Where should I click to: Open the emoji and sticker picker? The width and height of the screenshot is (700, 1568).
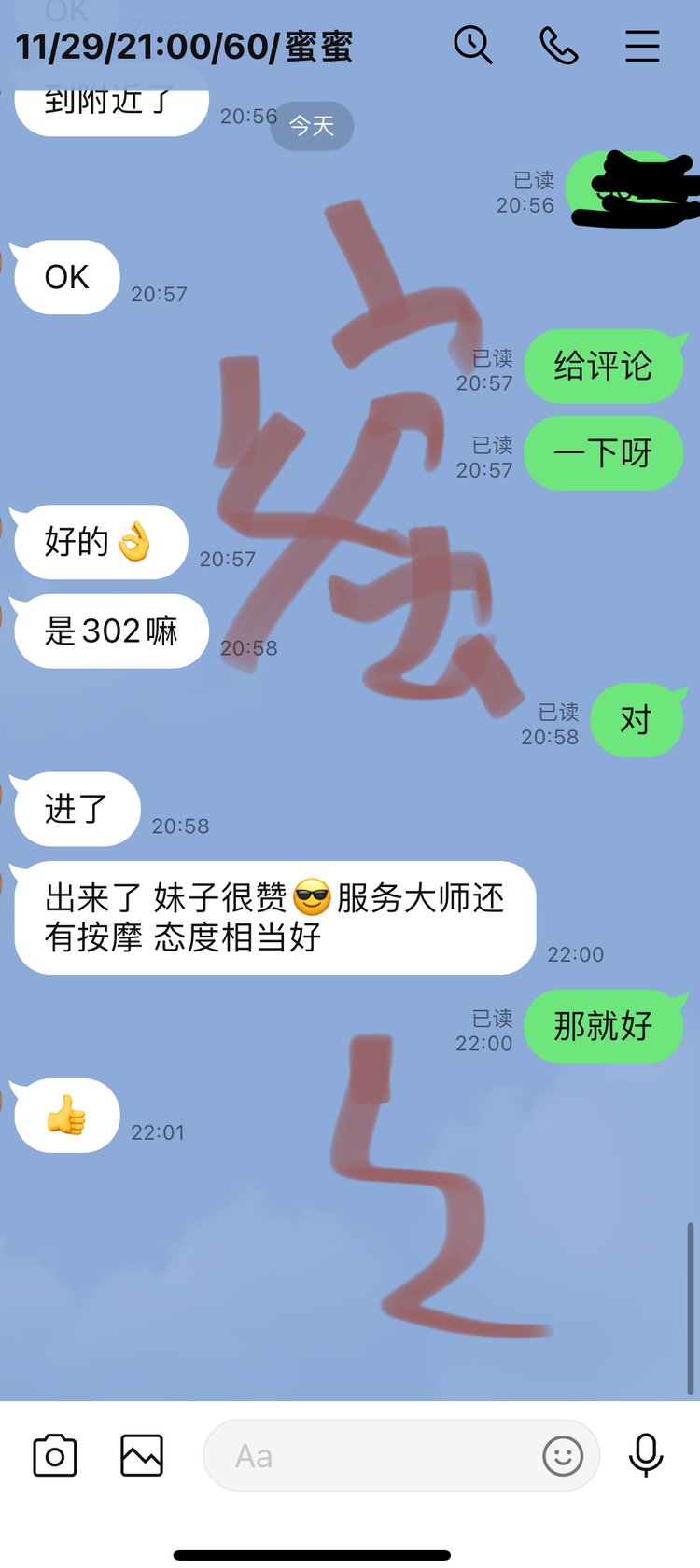(x=563, y=1455)
